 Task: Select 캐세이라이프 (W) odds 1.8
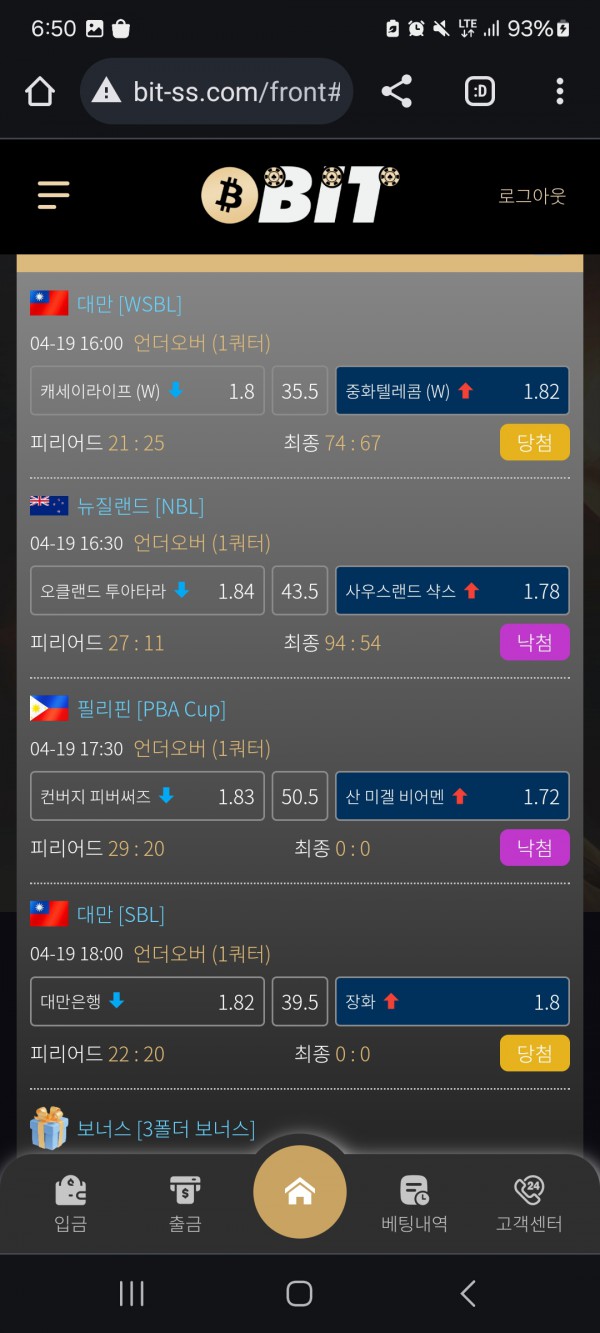click(x=147, y=391)
